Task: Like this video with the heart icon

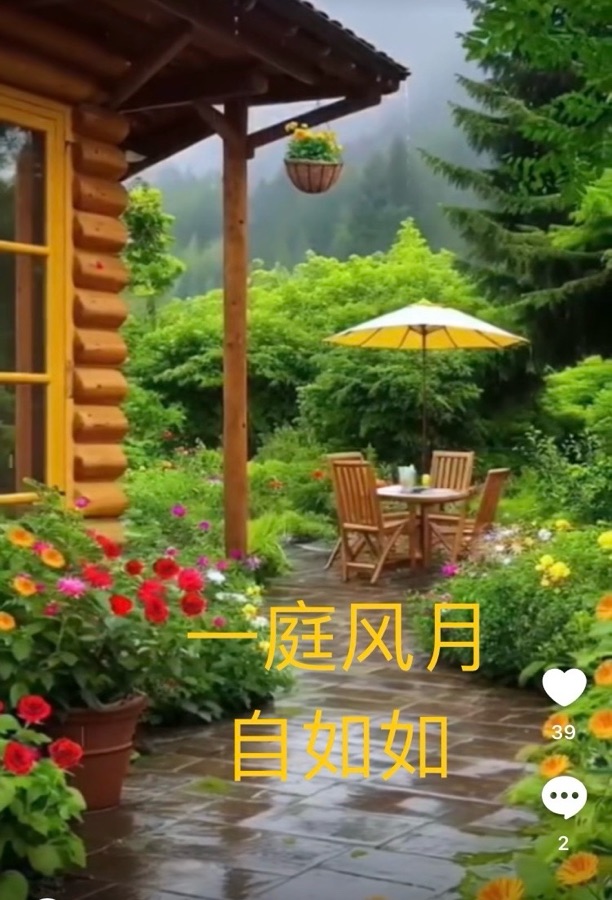Action: tap(564, 687)
